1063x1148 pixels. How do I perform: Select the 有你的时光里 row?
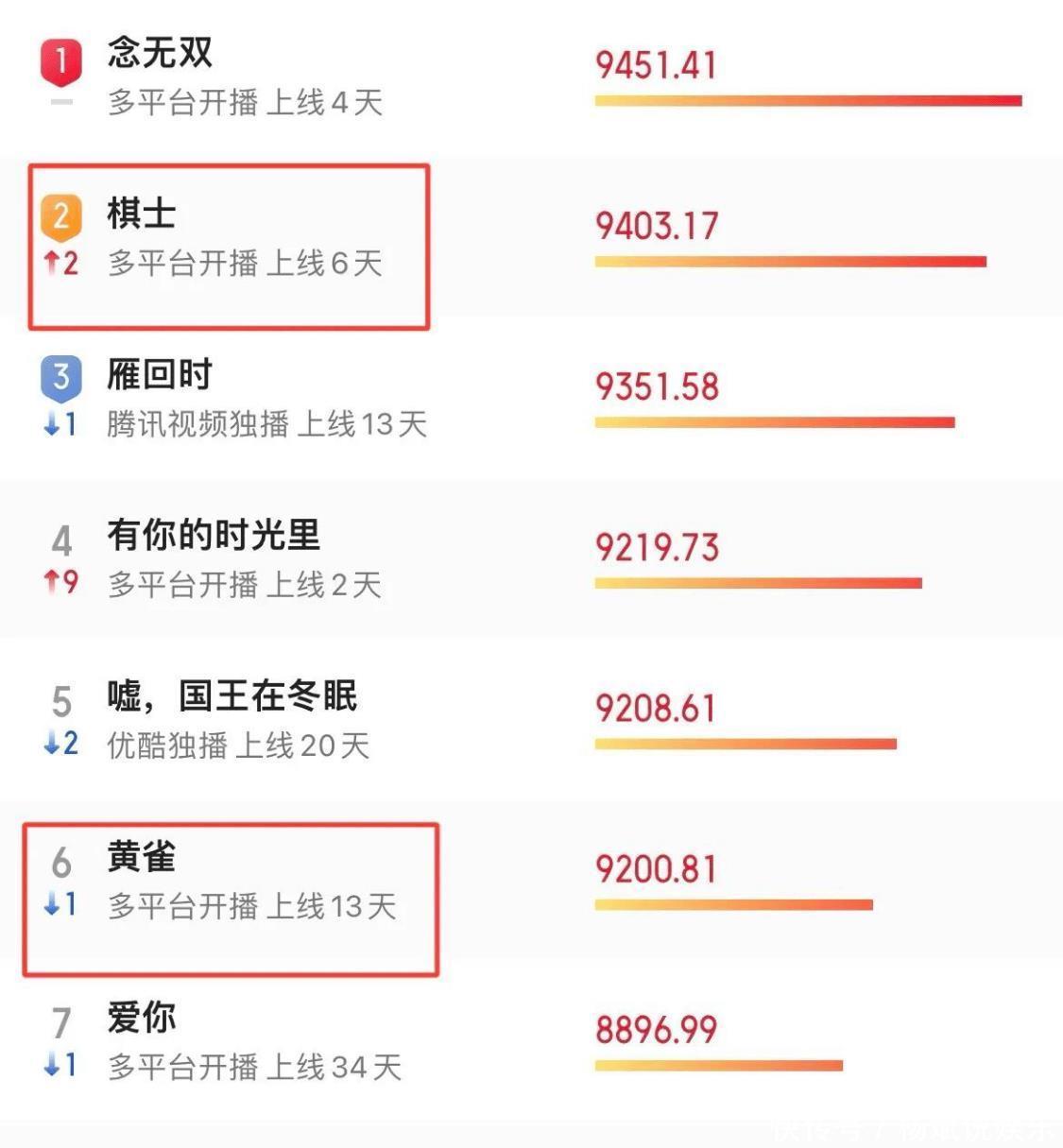[x=214, y=536]
